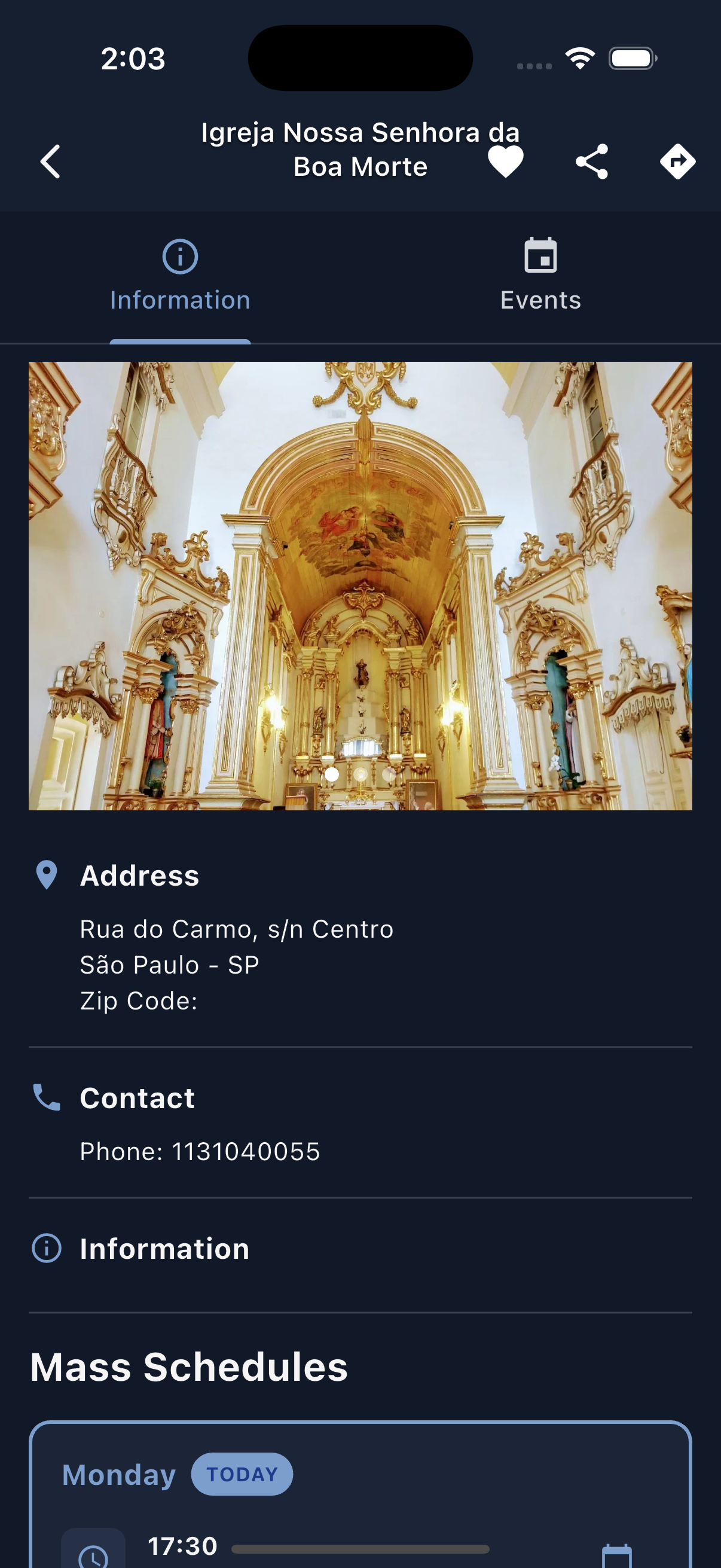Tap the phone icon beside Contact

pyautogui.click(x=47, y=1097)
